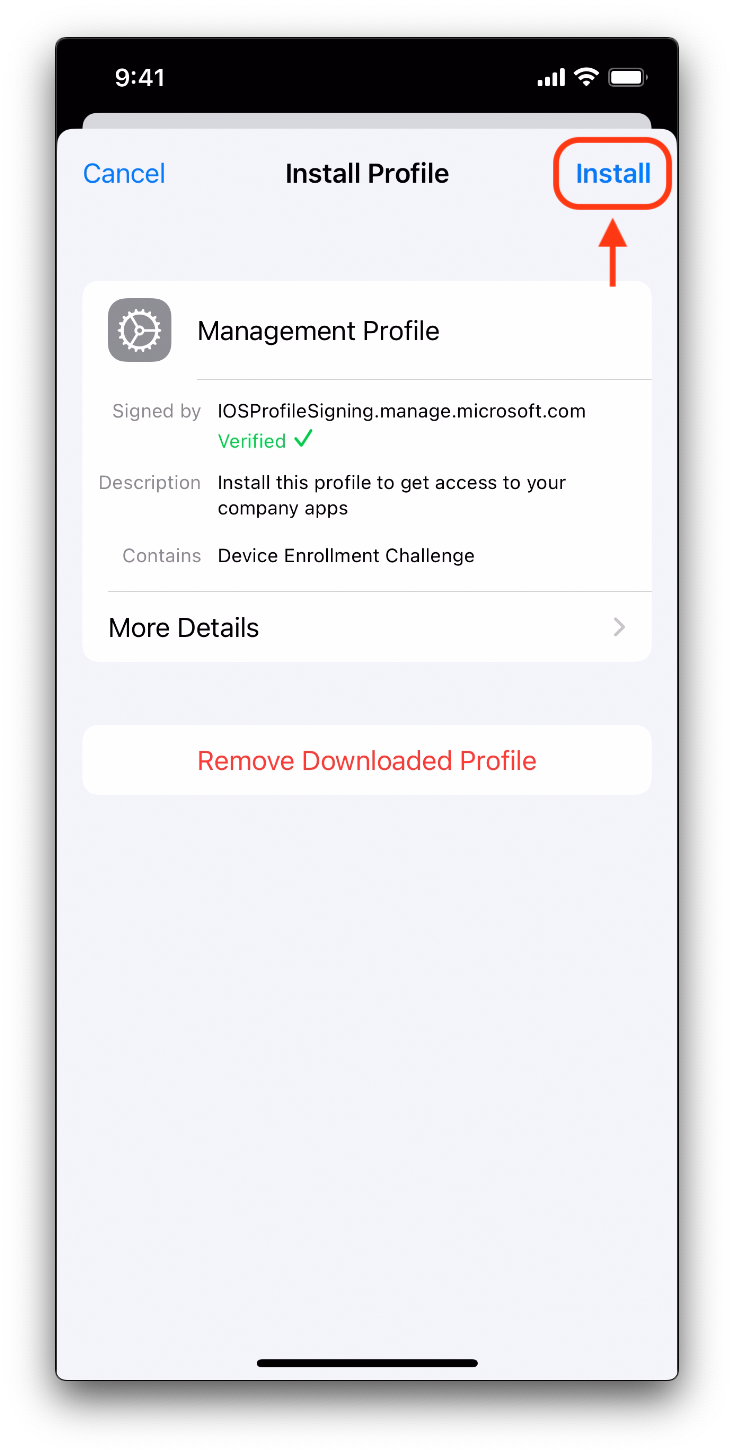Open More Details for the profile

click(367, 627)
